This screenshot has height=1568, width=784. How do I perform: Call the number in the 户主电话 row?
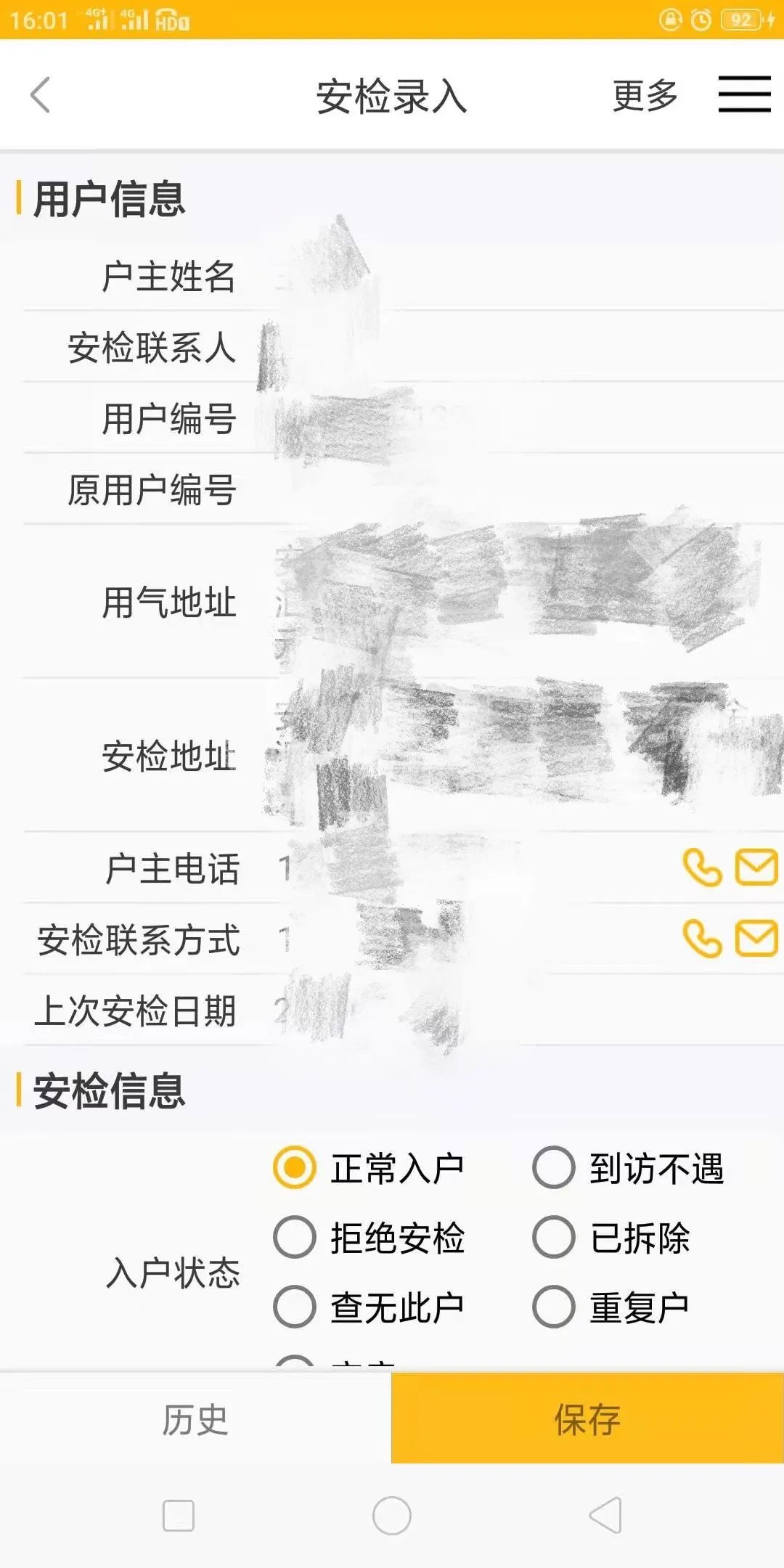click(703, 867)
